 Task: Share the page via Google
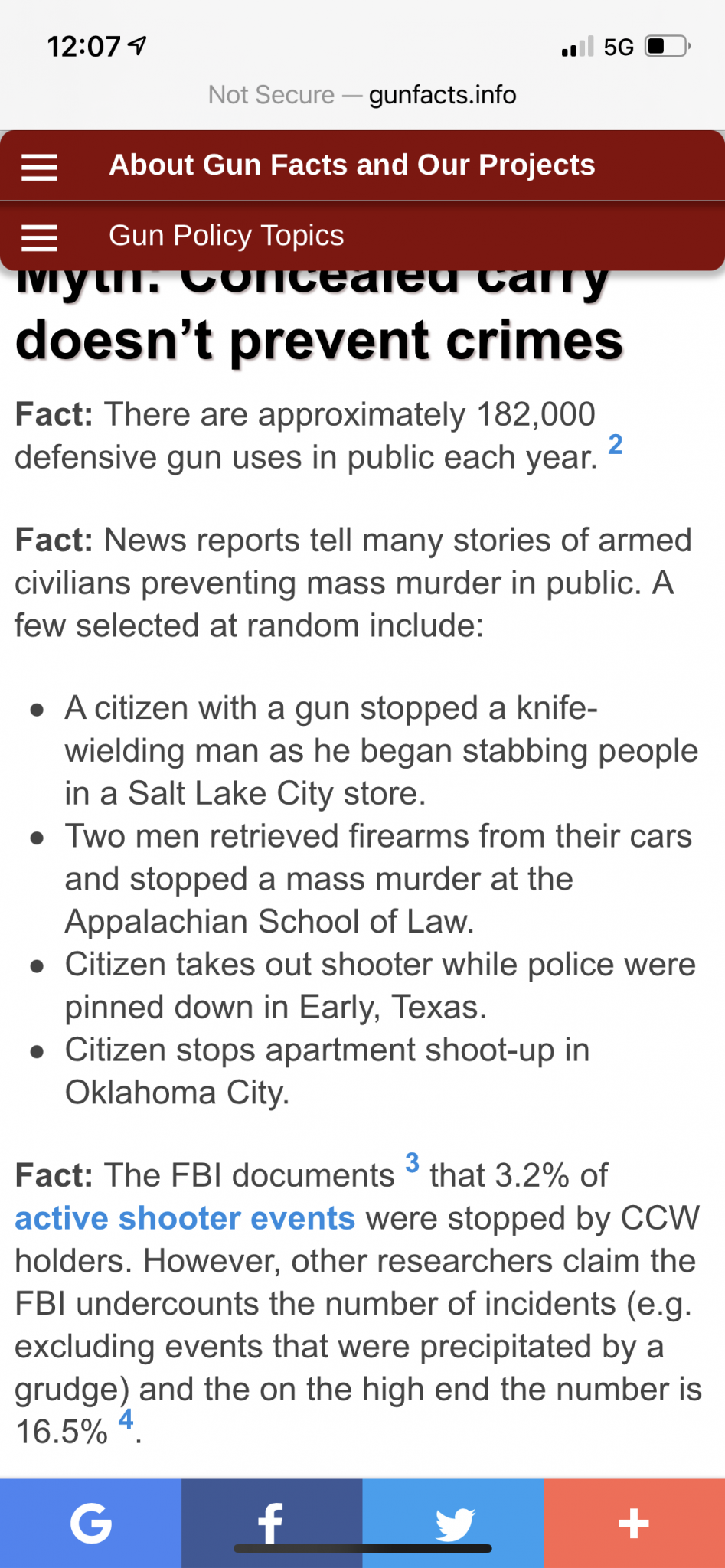tap(90, 1523)
